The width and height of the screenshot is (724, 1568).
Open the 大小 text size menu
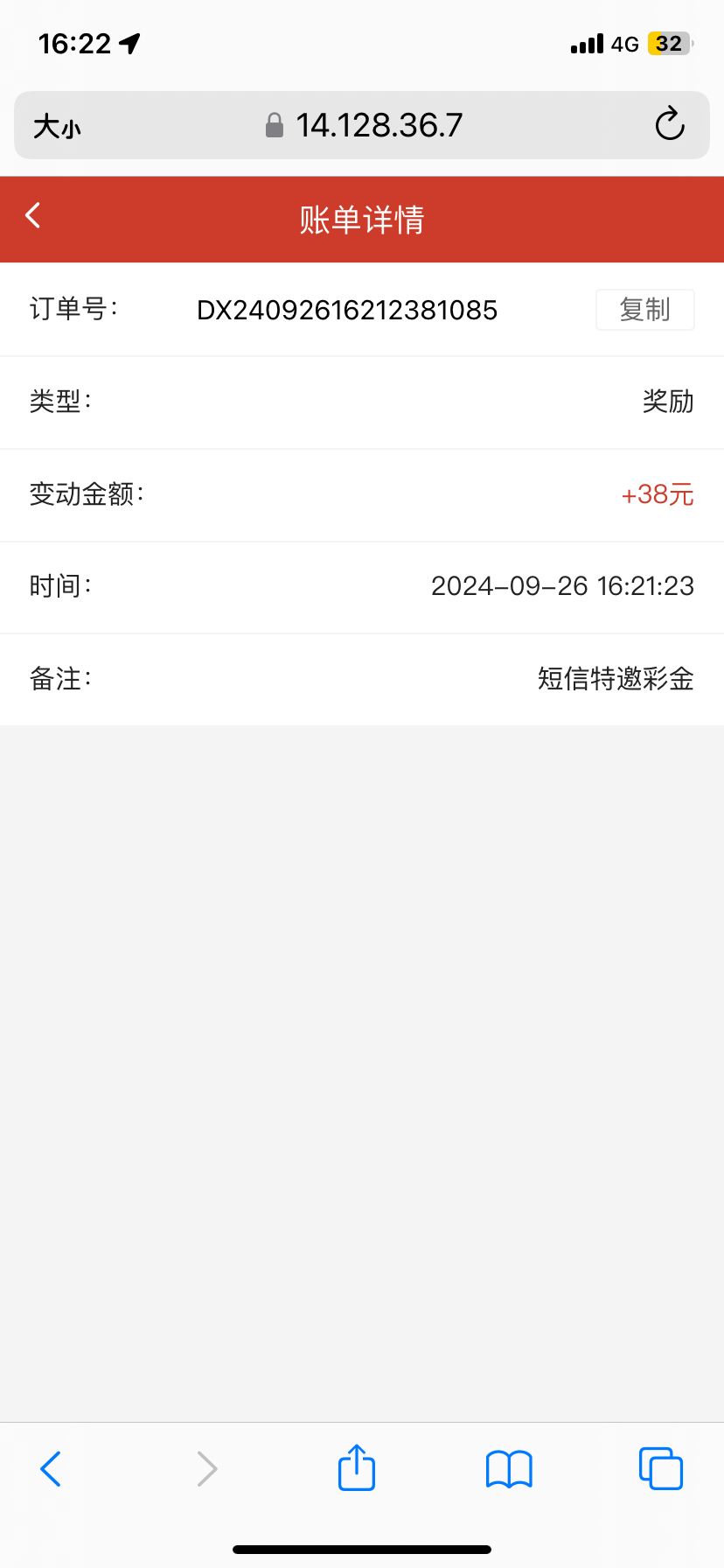[x=57, y=126]
